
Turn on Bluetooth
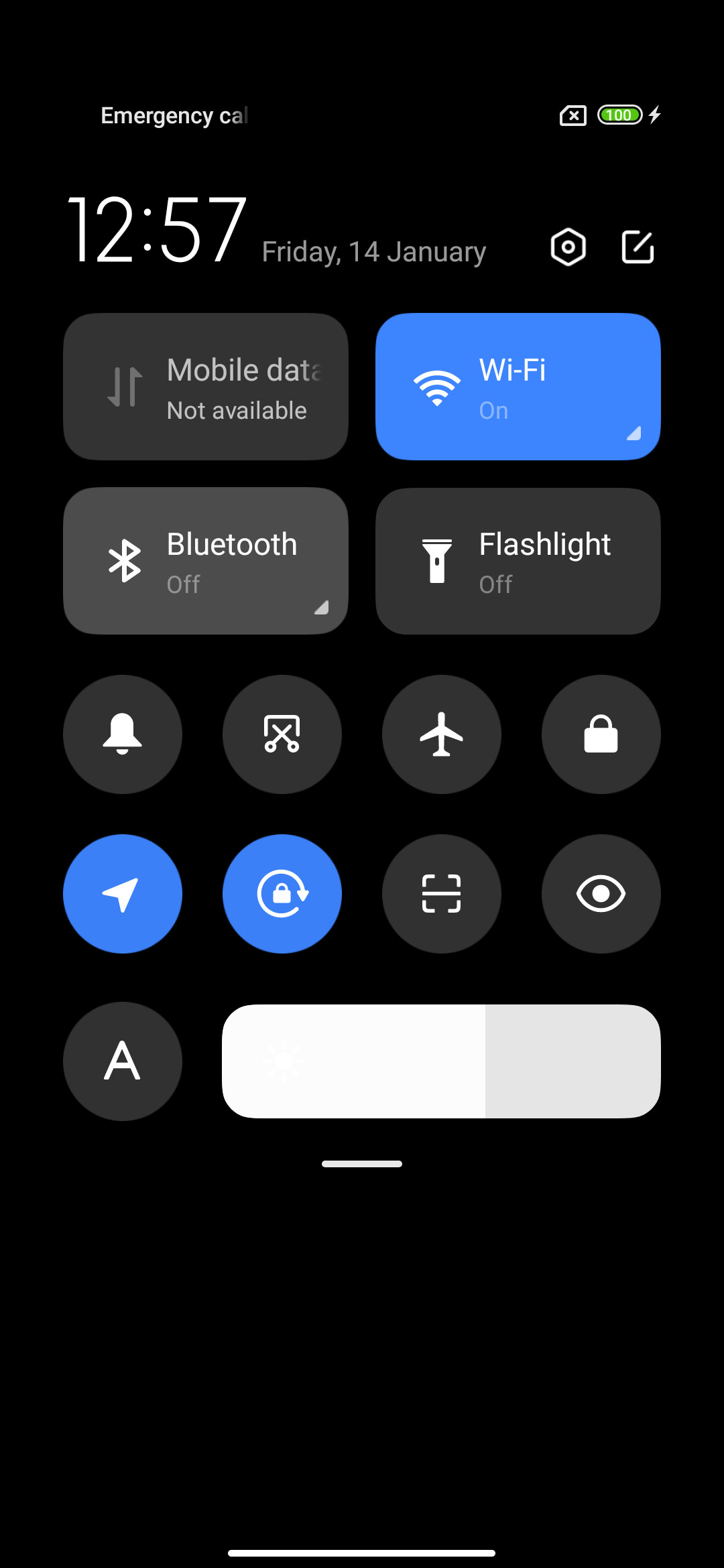[206, 561]
